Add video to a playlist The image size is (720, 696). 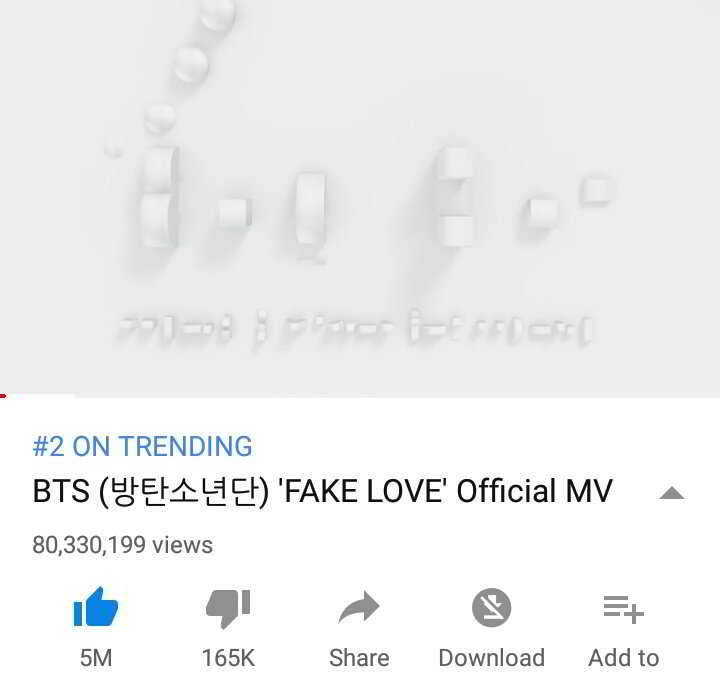pyautogui.click(x=623, y=609)
